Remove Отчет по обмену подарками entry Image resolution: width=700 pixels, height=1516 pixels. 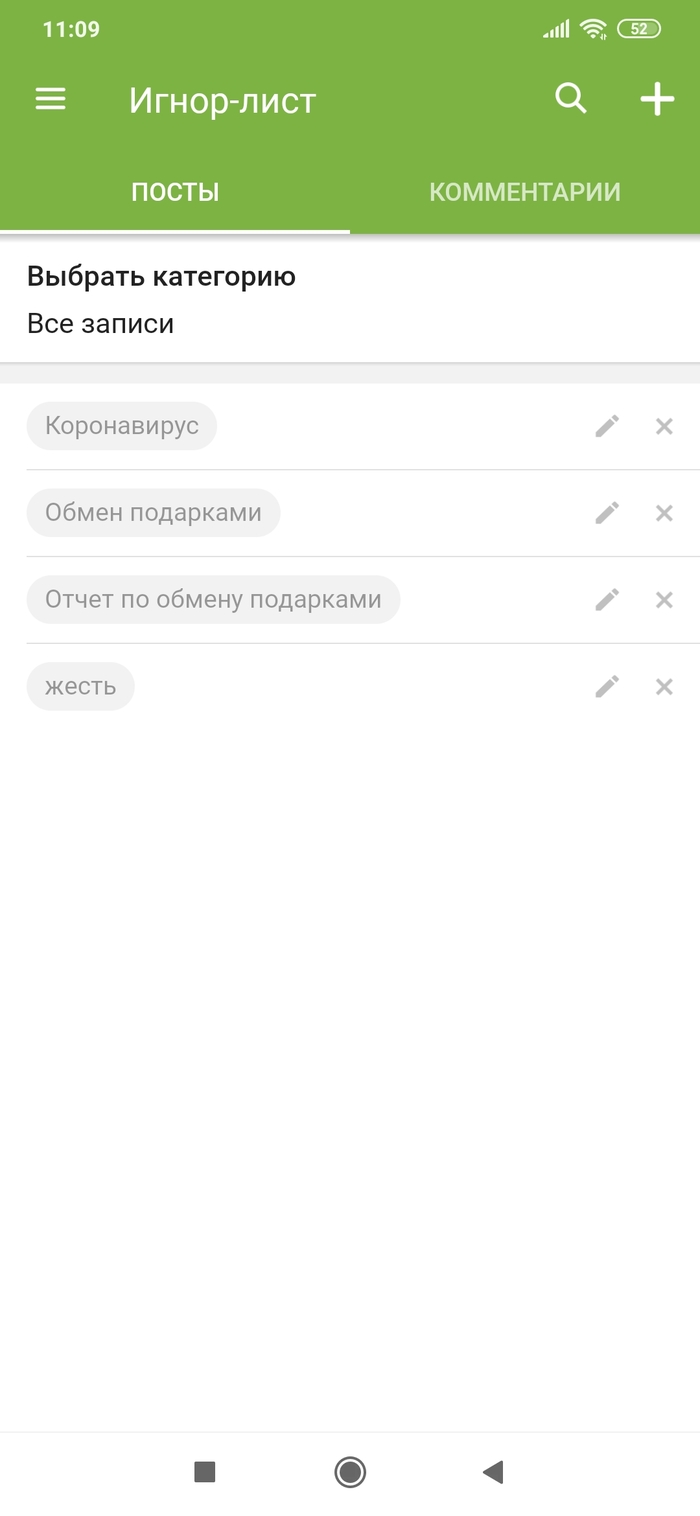click(x=664, y=600)
